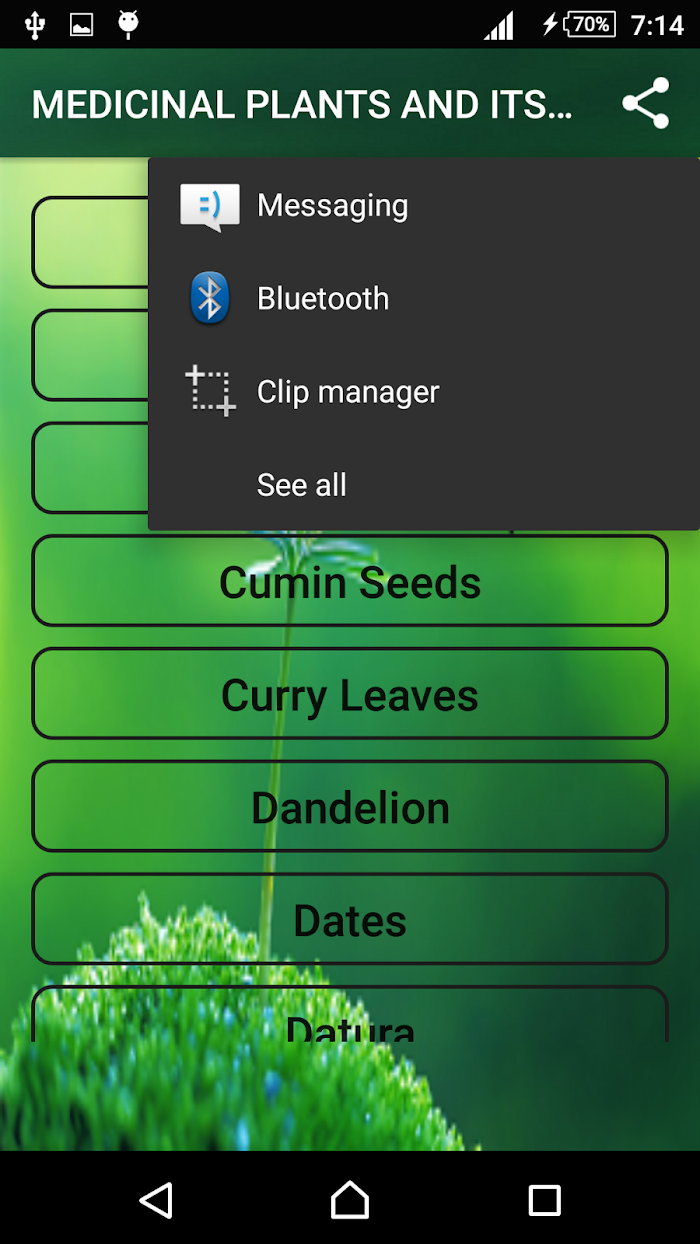Viewport: 700px width, 1244px height.
Task: Go to the home screen
Action: pyautogui.click(x=350, y=1199)
